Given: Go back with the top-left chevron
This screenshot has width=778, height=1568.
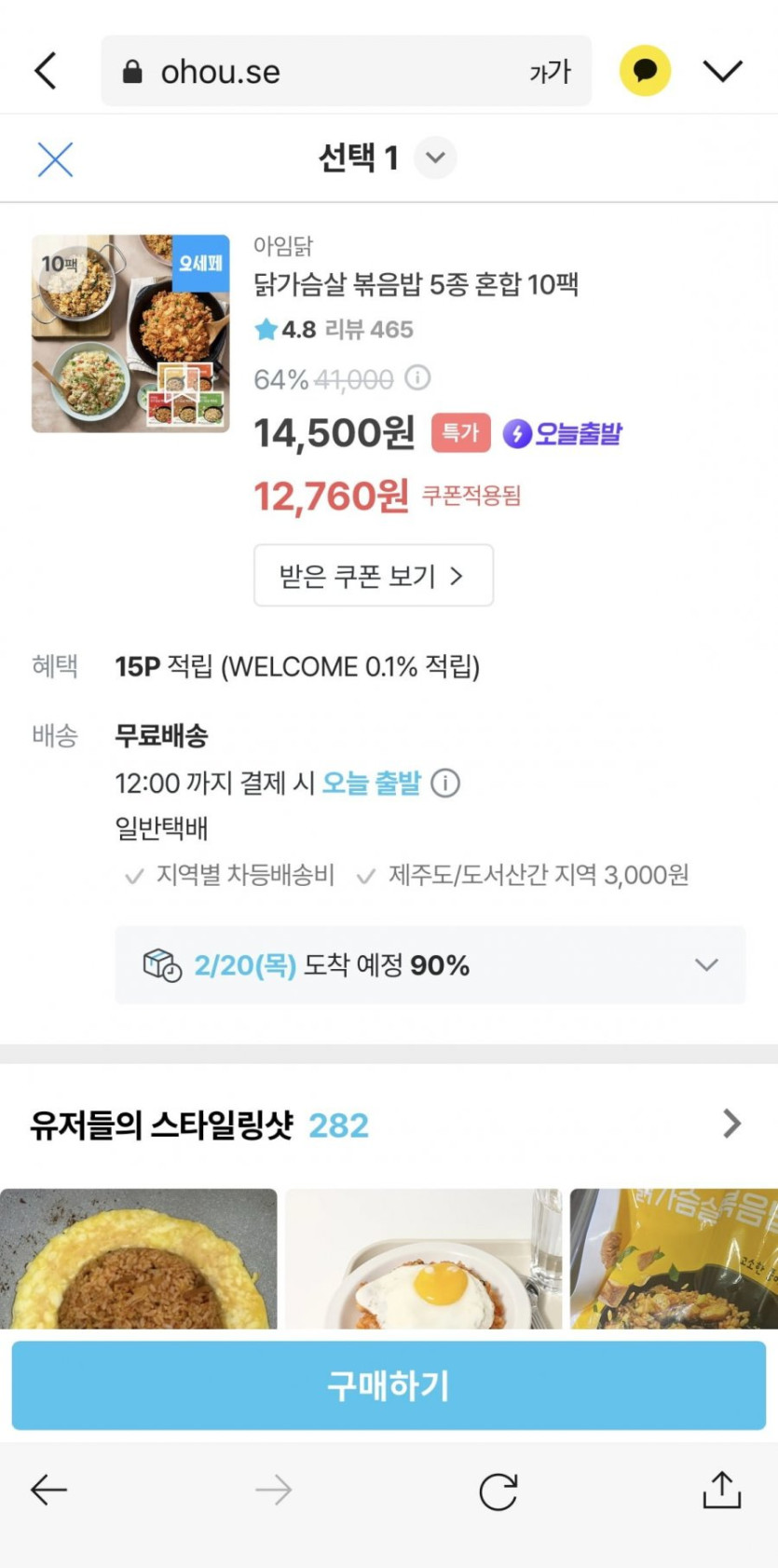Looking at the screenshot, I should point(46,71).
